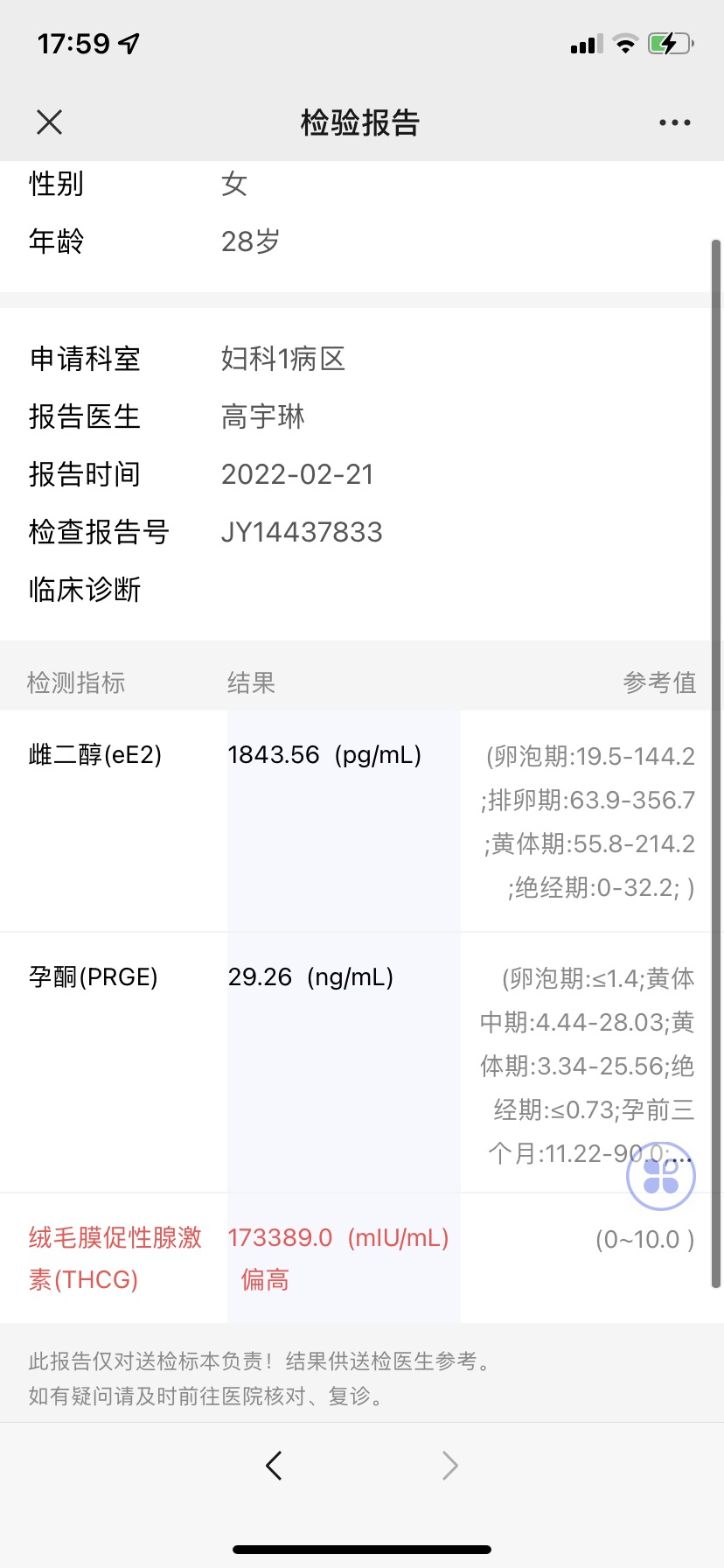Image resolution: width=724 pixels, height=1568 pixels.
Task: Tap the floating four-dot shortcut button
Action: pos(661,1176)
